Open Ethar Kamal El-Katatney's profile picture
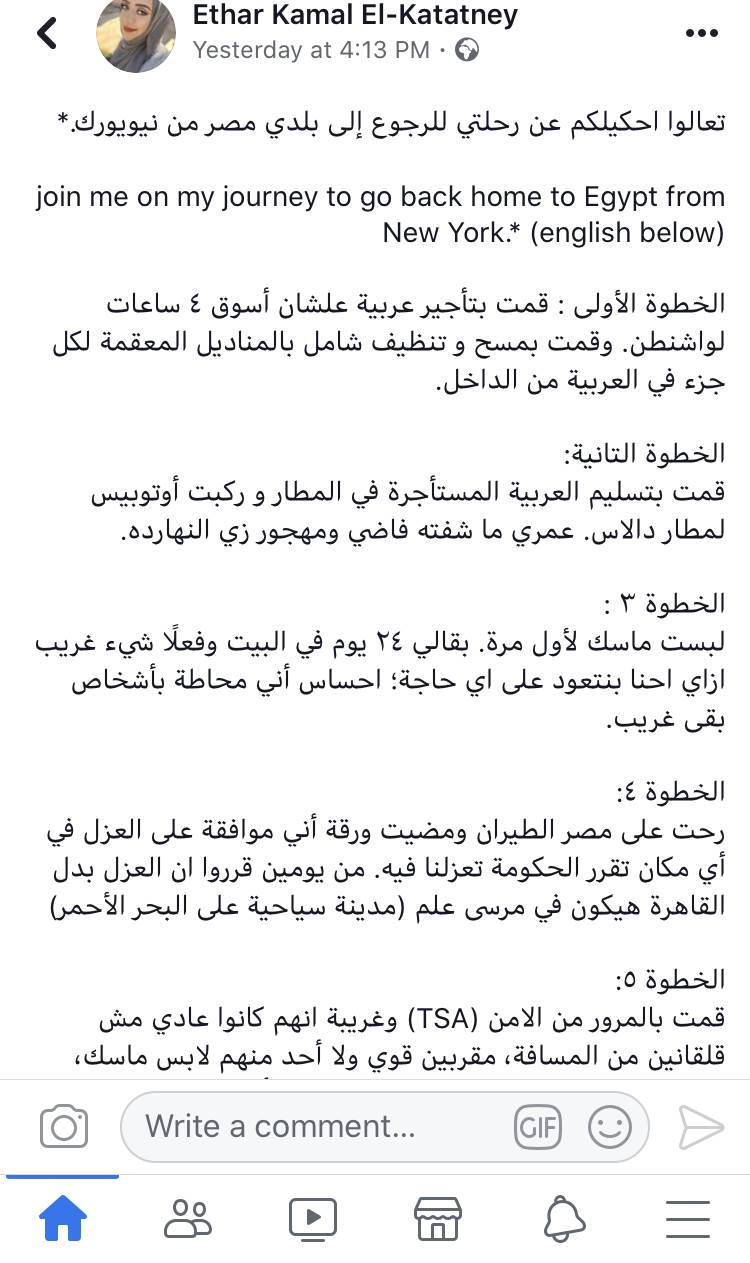750x1263 pixels. (136, 34)
